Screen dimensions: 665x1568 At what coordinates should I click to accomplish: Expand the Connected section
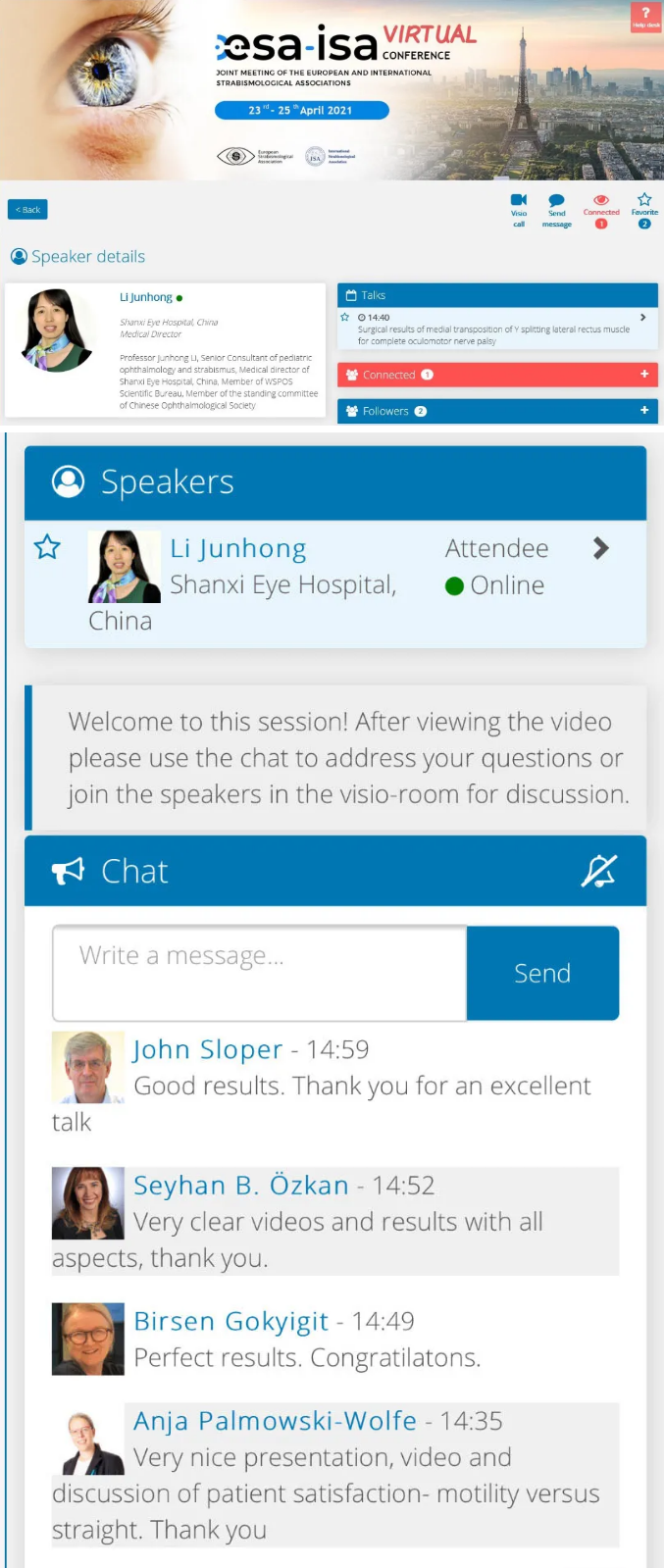pos(644,375)
